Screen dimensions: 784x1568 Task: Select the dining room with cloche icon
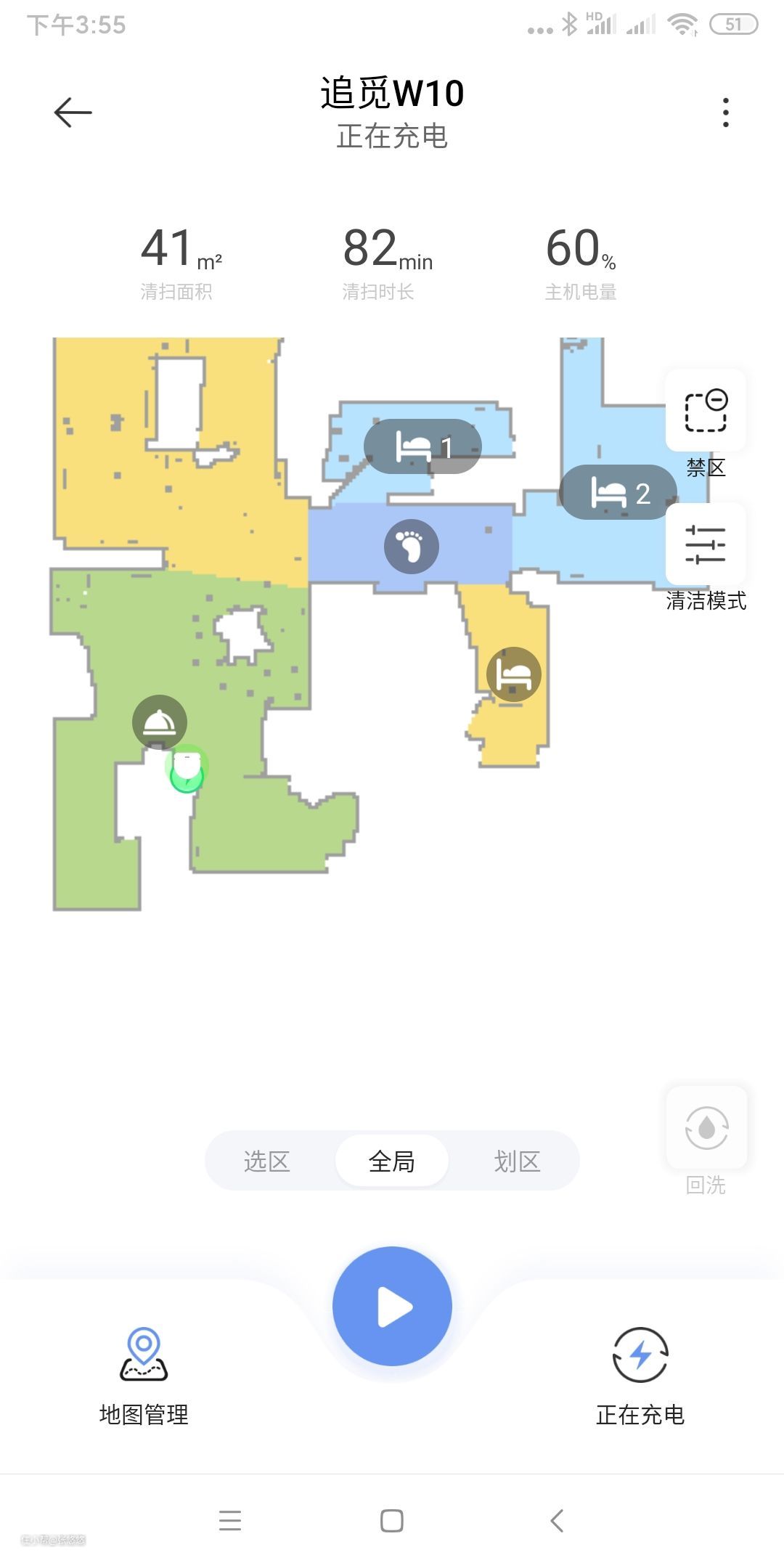[160, 722]
